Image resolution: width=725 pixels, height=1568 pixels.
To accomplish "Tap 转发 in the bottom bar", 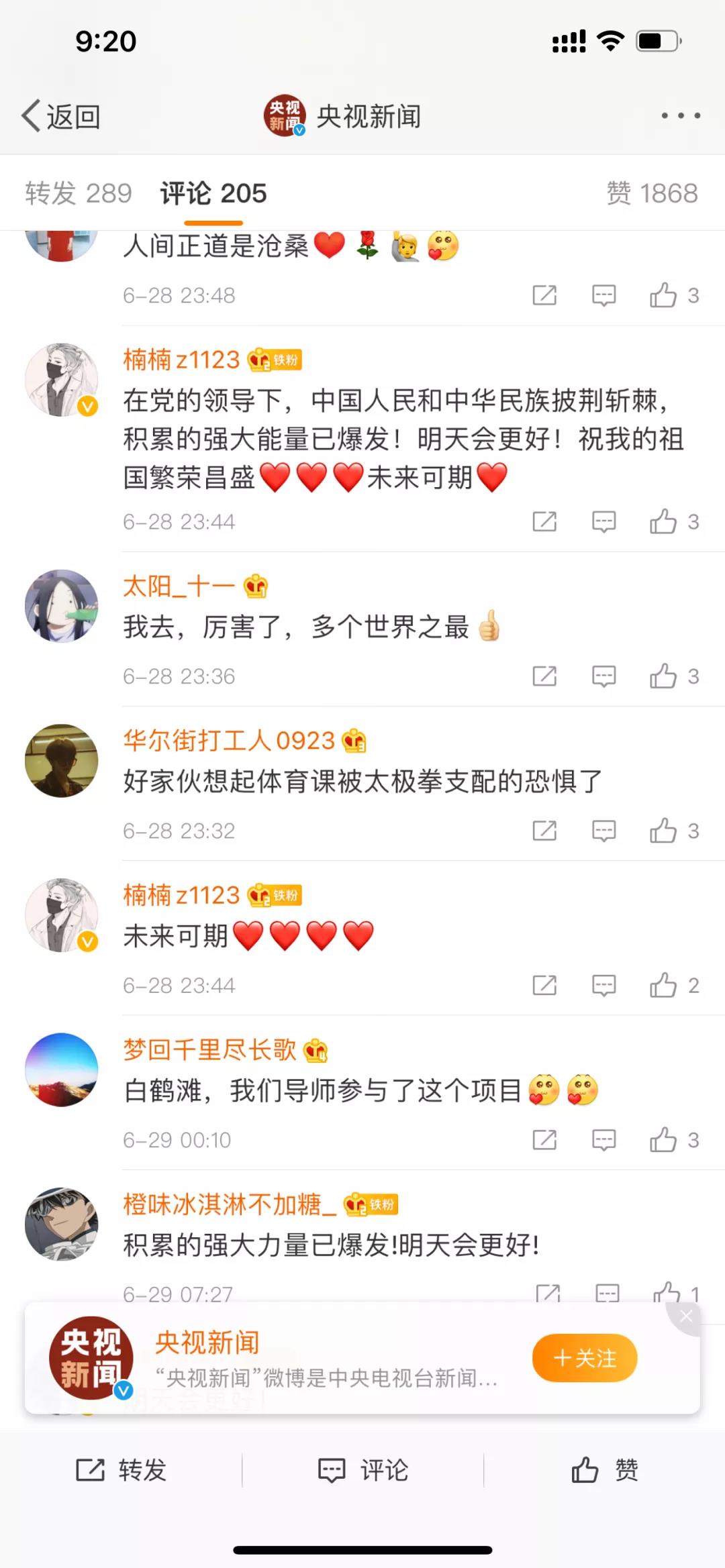I will click(x=121, y=1470).
